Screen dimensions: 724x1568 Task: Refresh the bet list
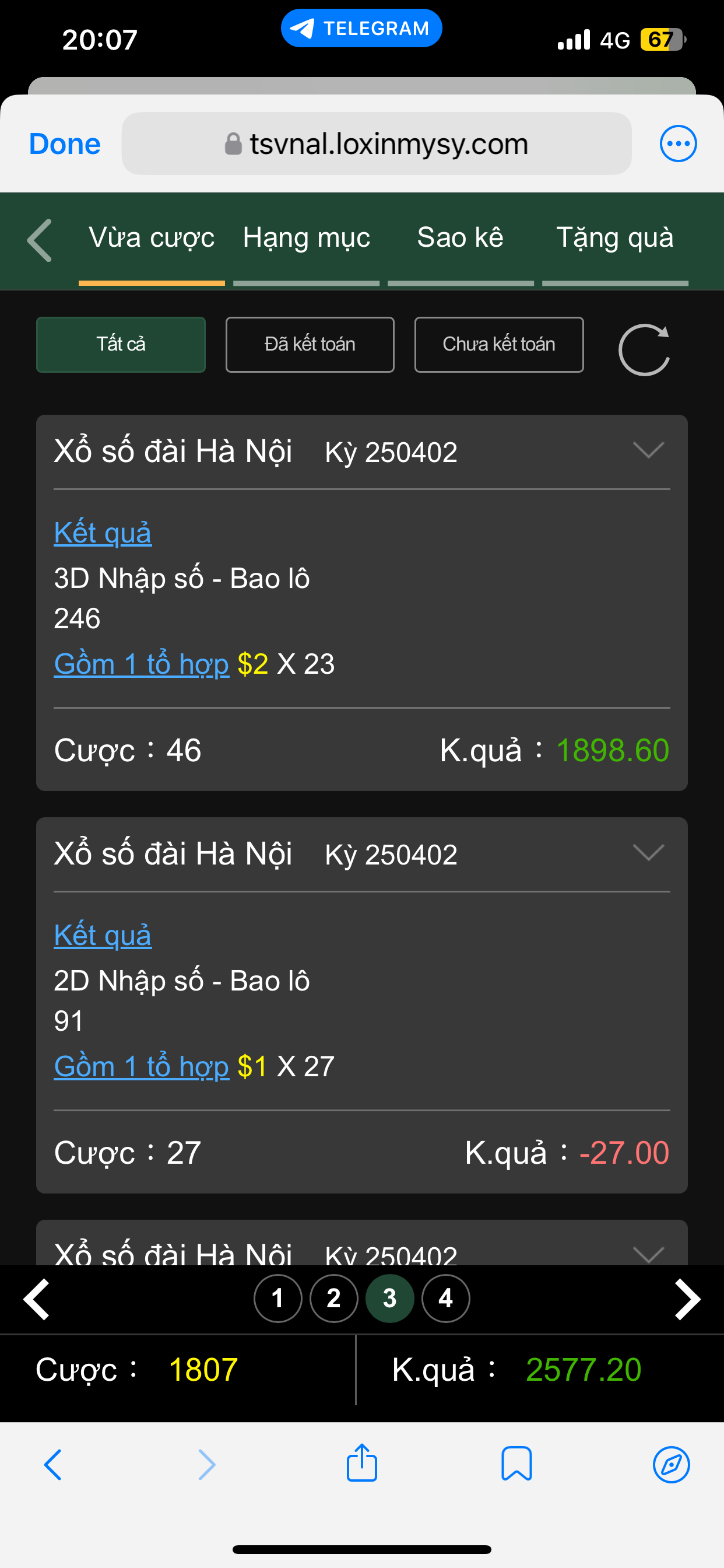644,350
